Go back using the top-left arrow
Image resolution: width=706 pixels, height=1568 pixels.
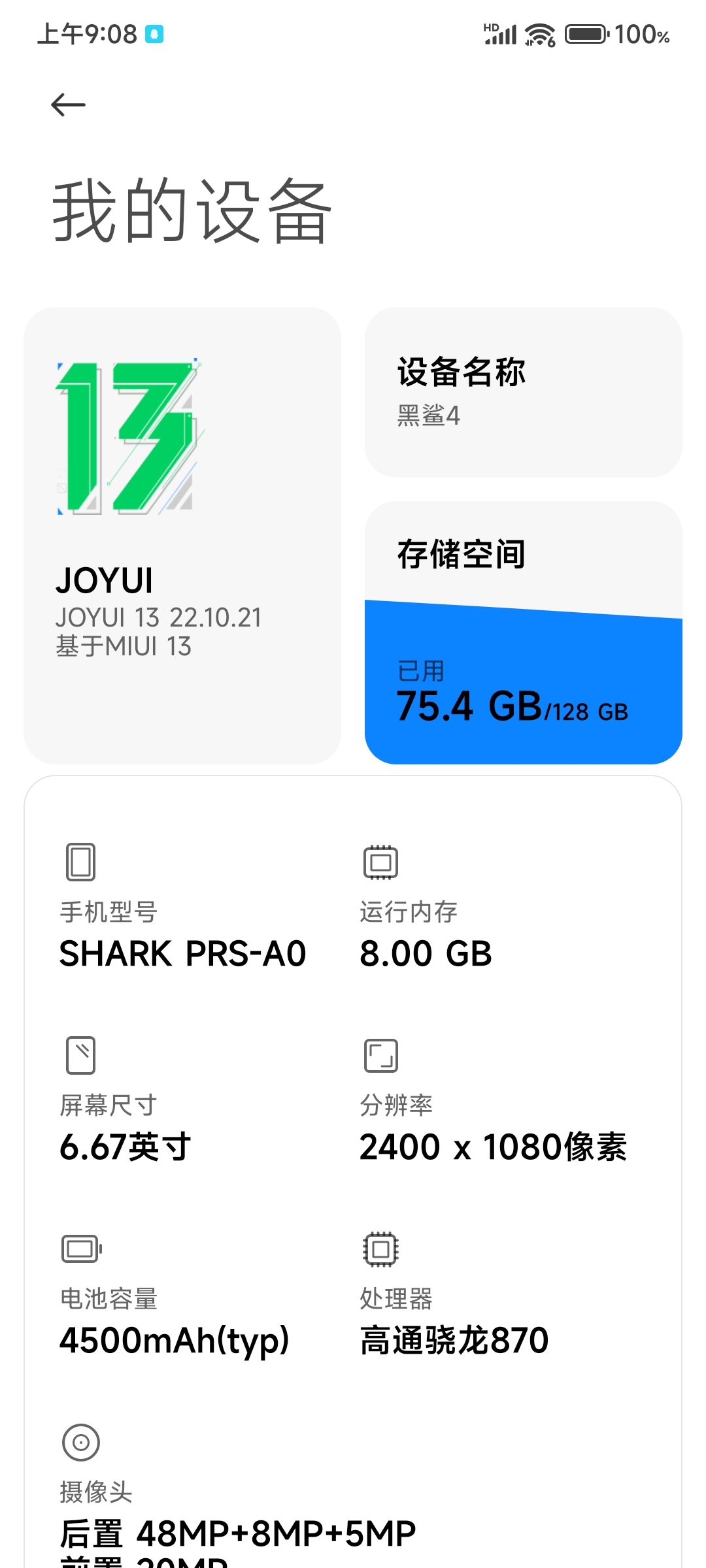(x=68, y=105)
